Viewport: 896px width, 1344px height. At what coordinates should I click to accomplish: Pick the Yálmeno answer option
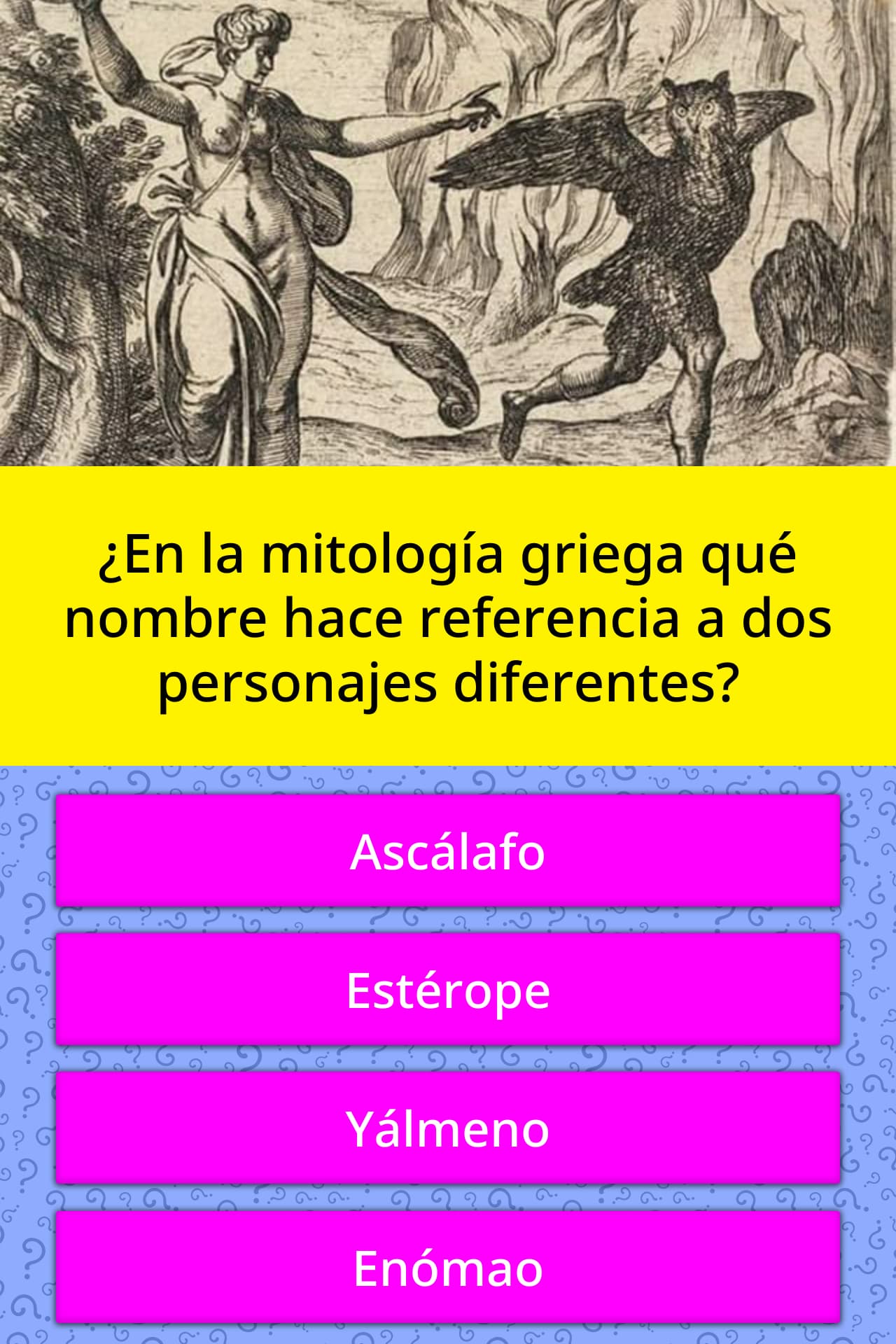point(448,1128)
